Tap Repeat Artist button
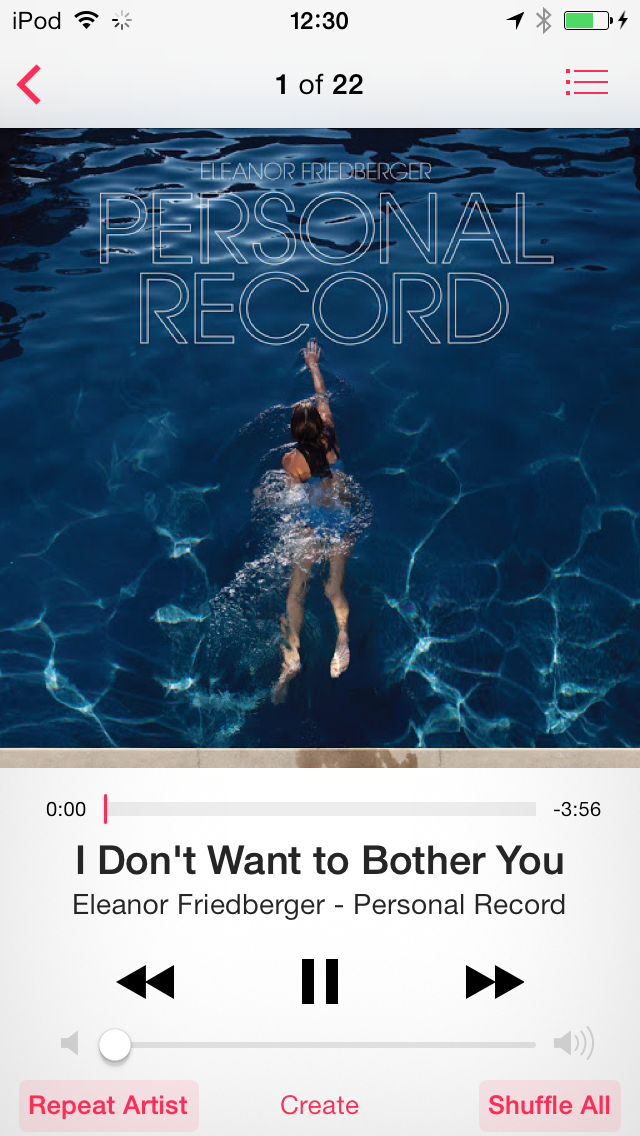This screenshot has width=640, height=1136. coord(108,1106)
